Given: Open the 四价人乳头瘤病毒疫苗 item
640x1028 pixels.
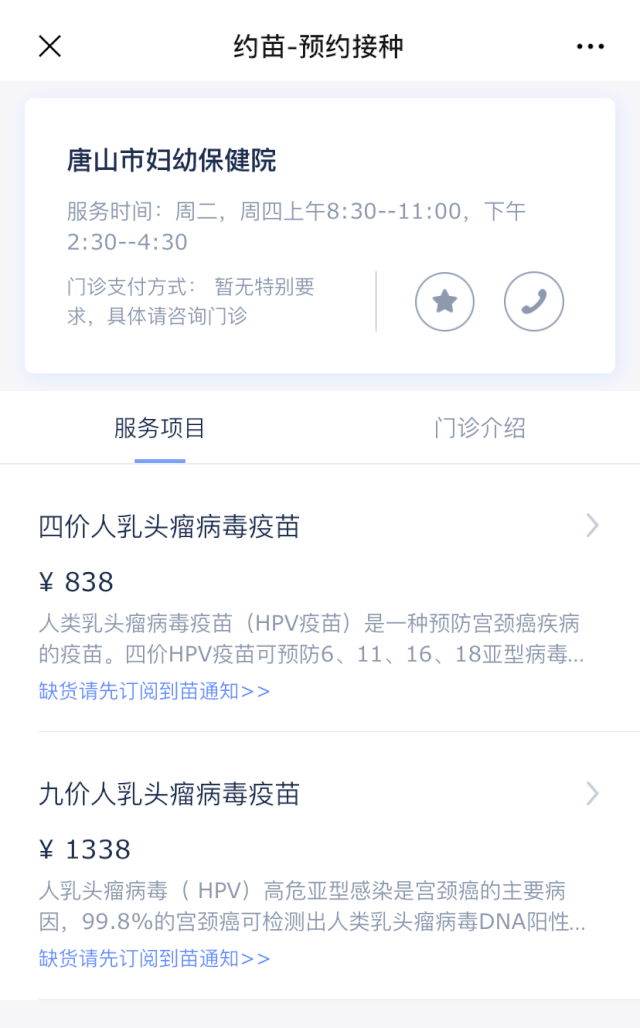Looking at the screenshot, I should (170, 526).
